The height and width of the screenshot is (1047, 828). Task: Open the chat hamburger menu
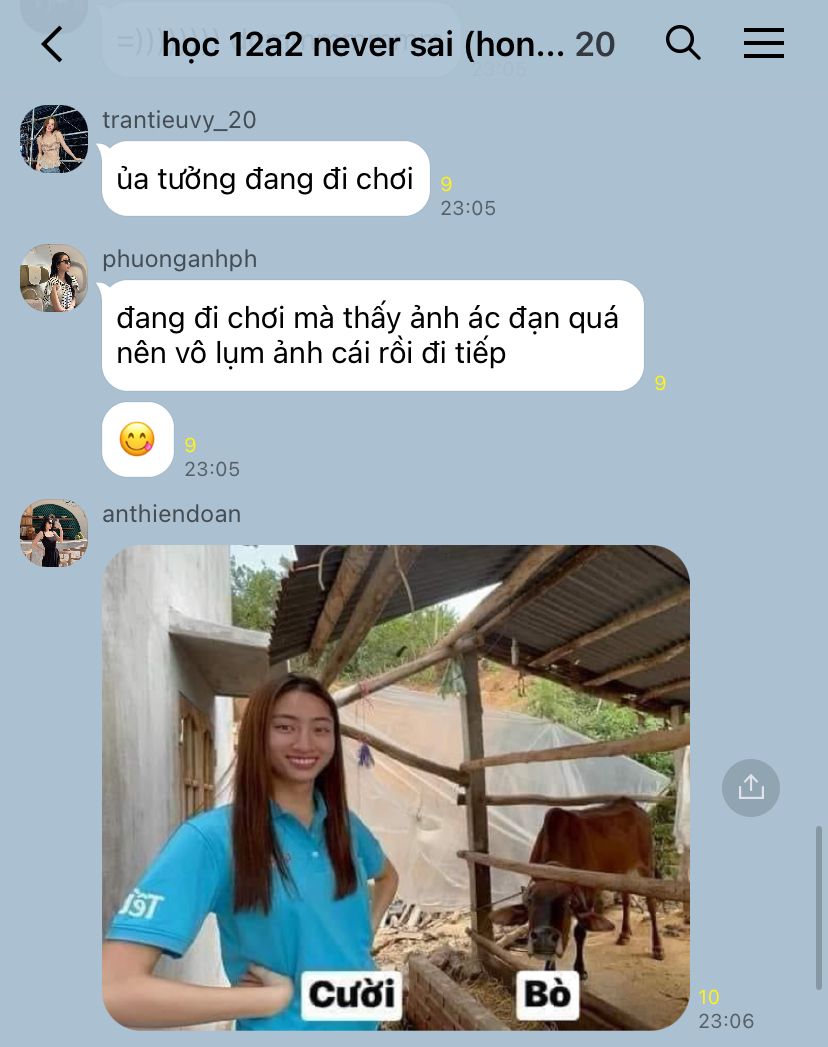pos(763,43)
